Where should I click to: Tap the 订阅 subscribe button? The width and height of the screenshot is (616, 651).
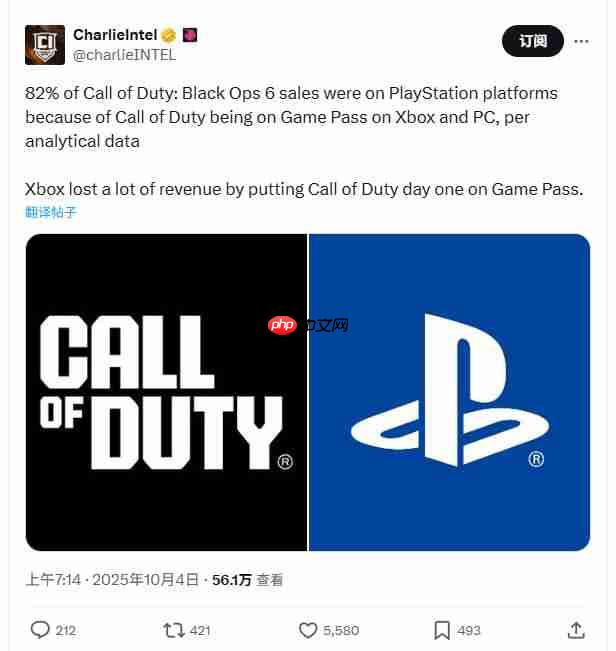[x=532, y=41]
